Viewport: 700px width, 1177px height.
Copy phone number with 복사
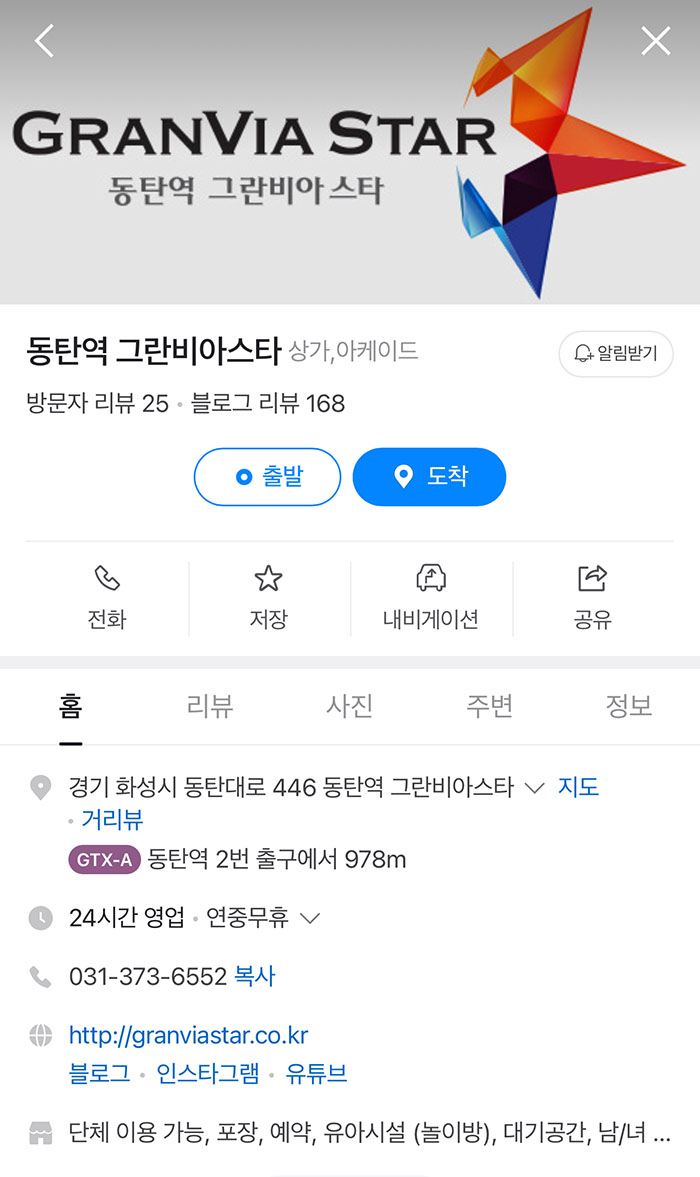tap(254, 977)
